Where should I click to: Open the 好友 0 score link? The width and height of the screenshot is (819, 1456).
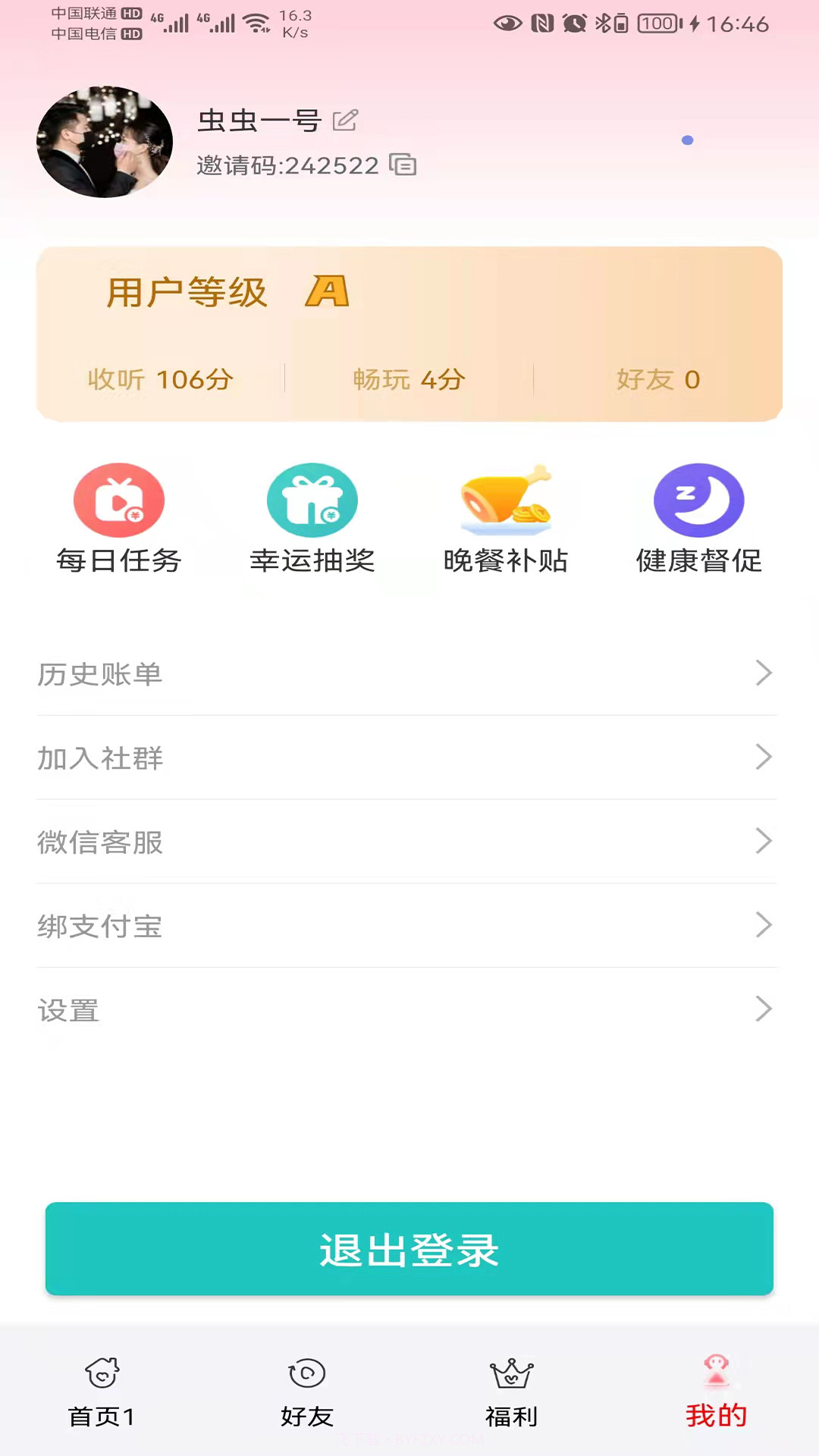click(658, 379)
